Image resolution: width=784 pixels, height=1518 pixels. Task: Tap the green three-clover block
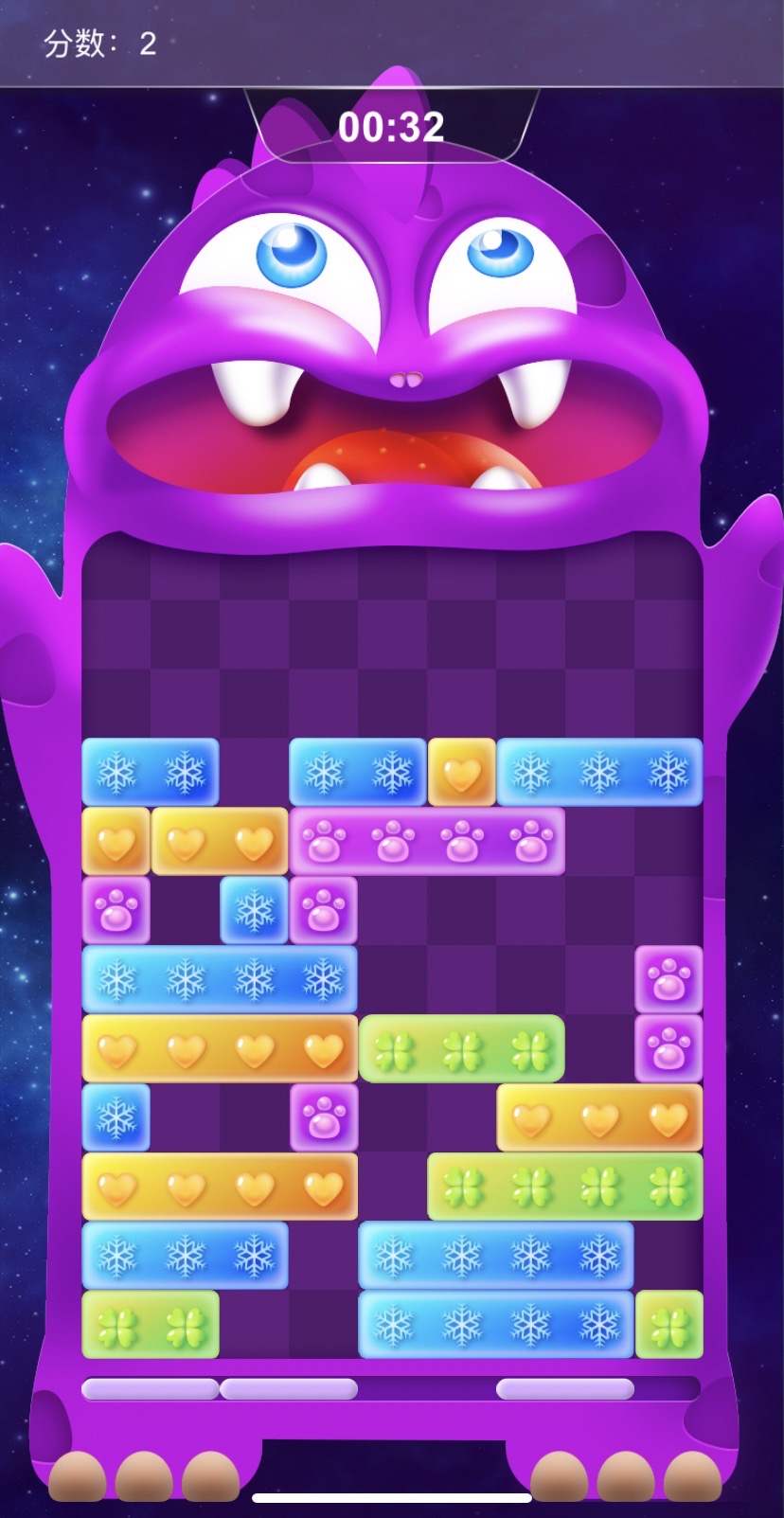pos(462,1049)
